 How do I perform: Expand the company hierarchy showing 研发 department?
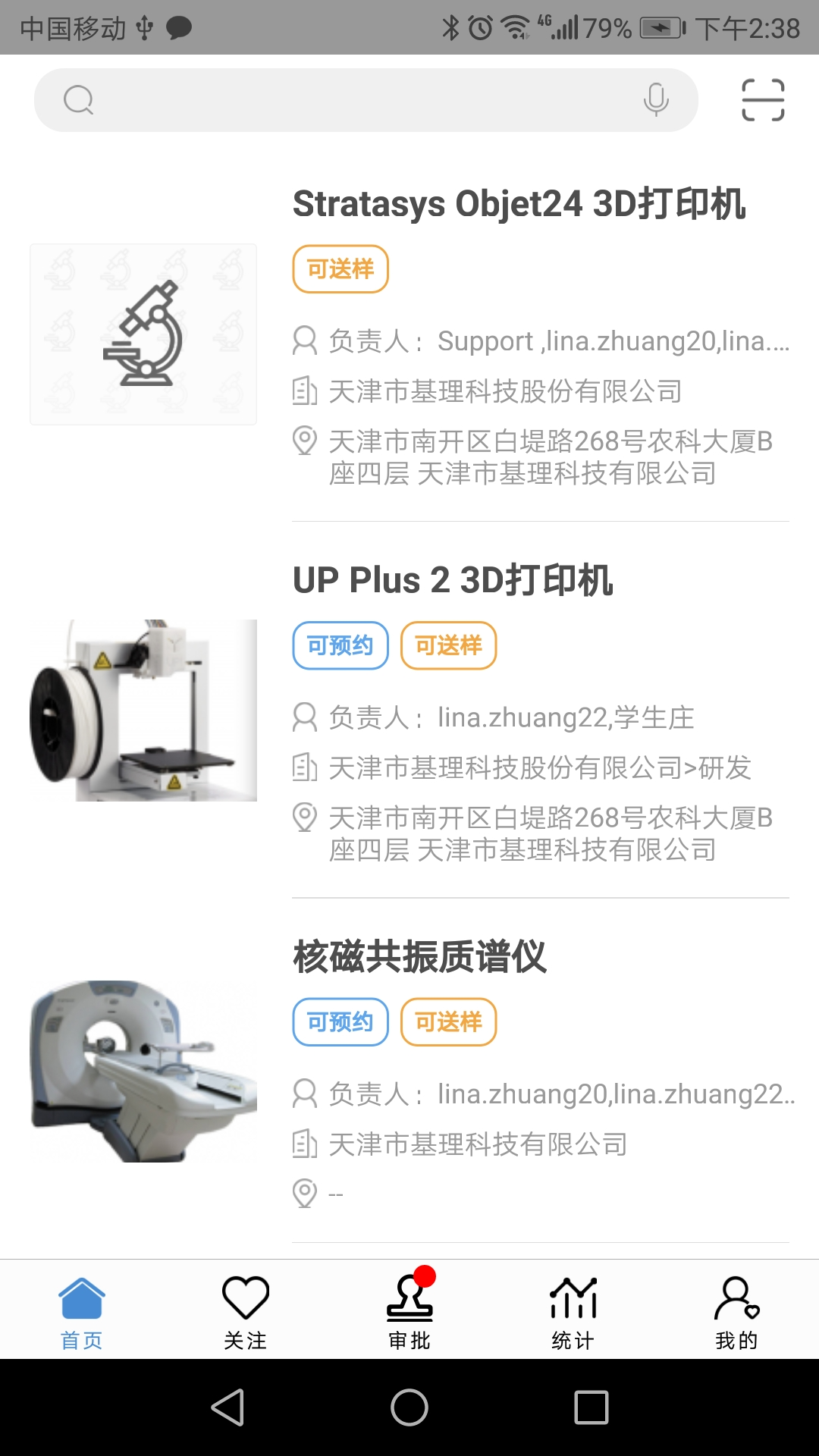(x=538, y=769)
